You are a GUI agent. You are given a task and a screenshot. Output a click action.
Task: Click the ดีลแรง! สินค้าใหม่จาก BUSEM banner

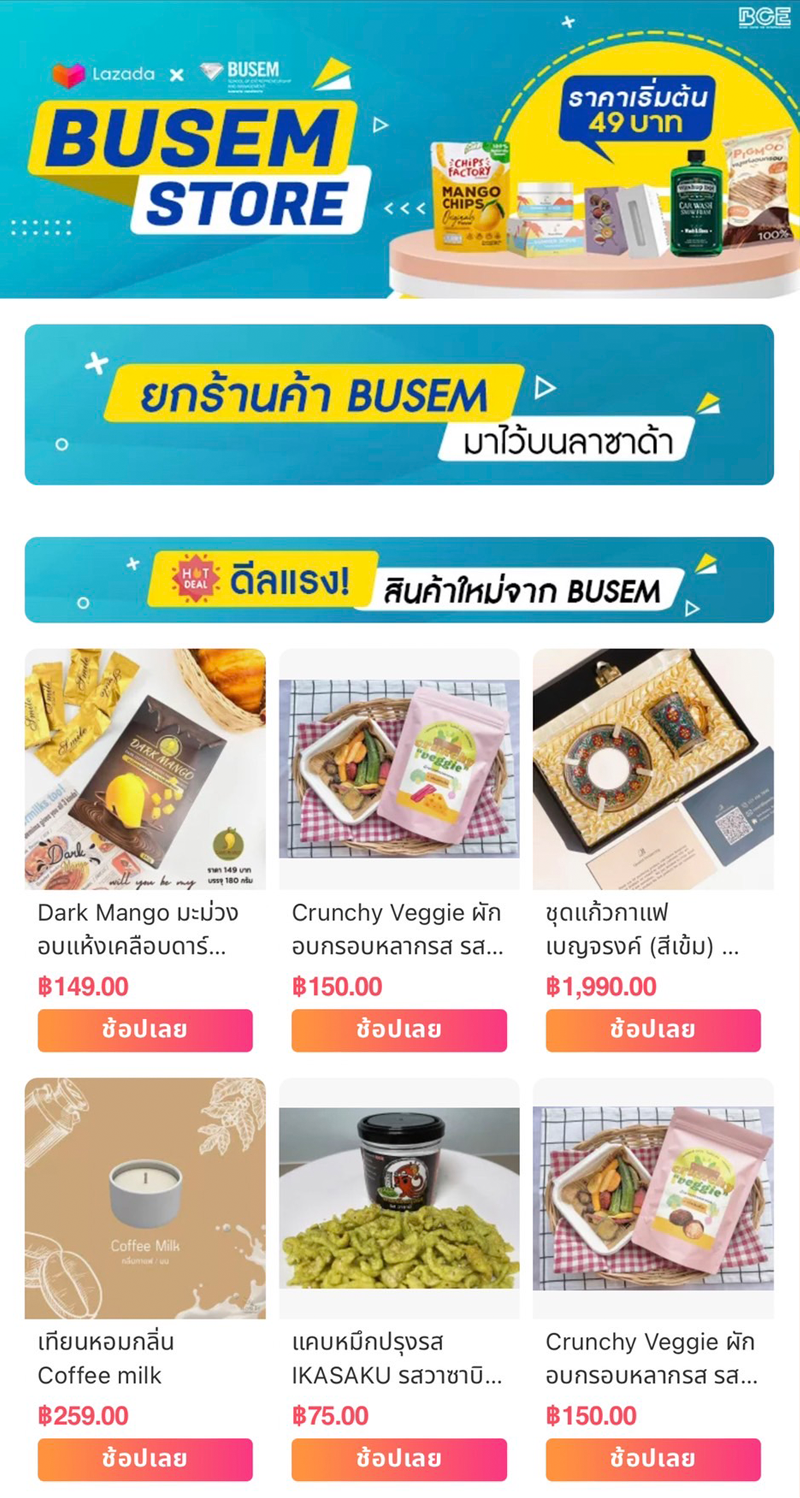click(400, 580)
